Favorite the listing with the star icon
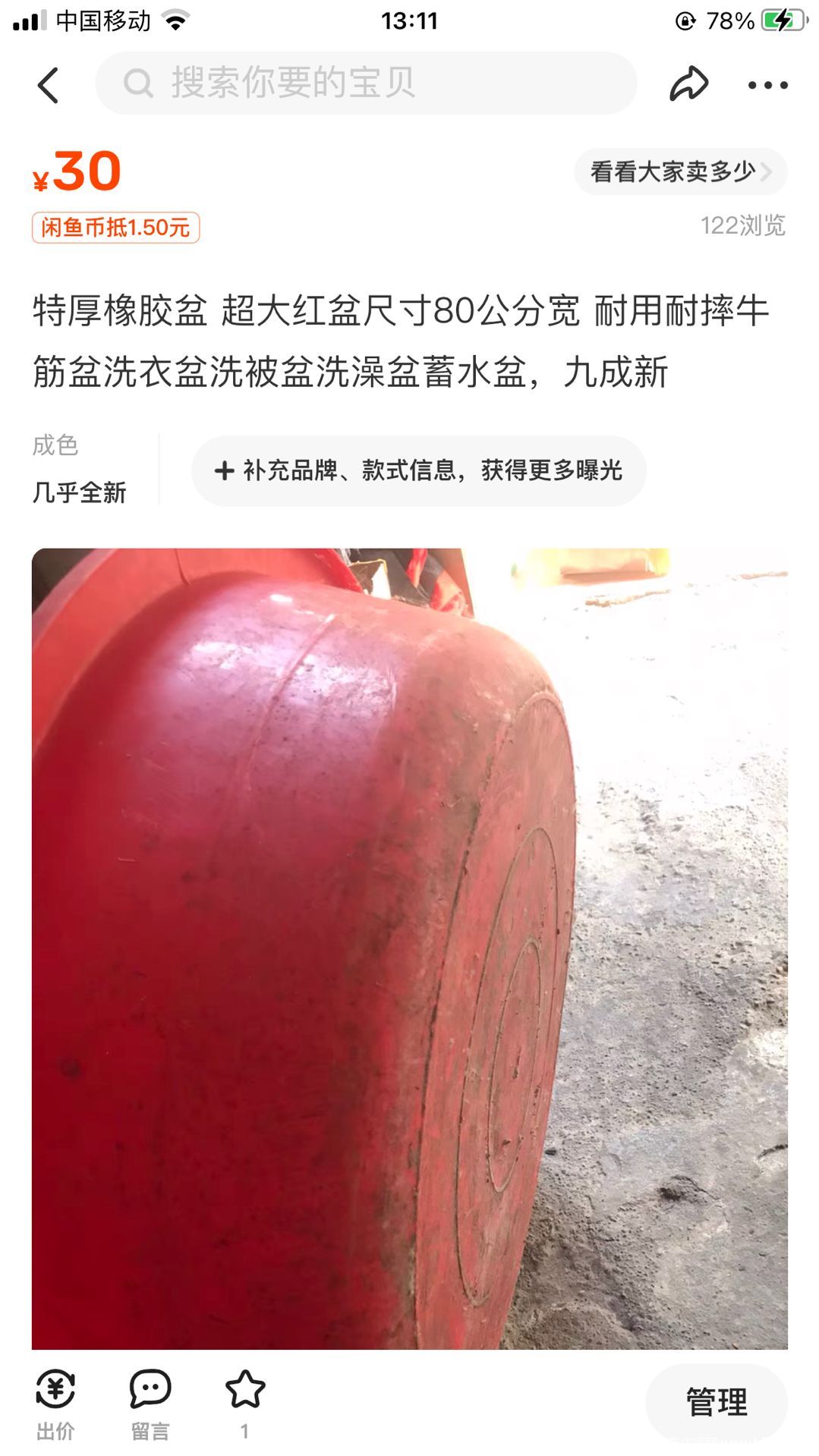This screenshot has height=1456, width=819. [245, 1402]
